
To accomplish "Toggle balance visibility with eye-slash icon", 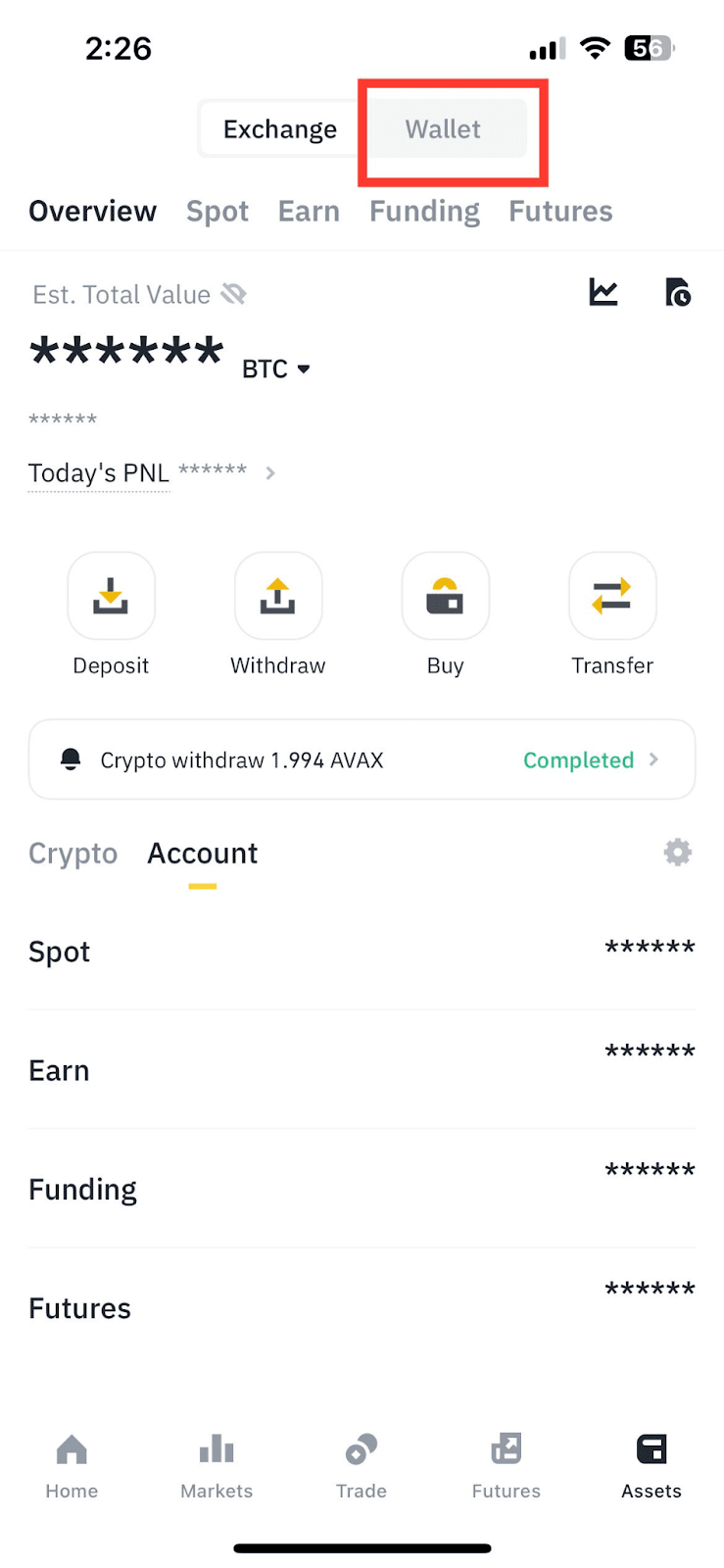I will coord(234,293).
